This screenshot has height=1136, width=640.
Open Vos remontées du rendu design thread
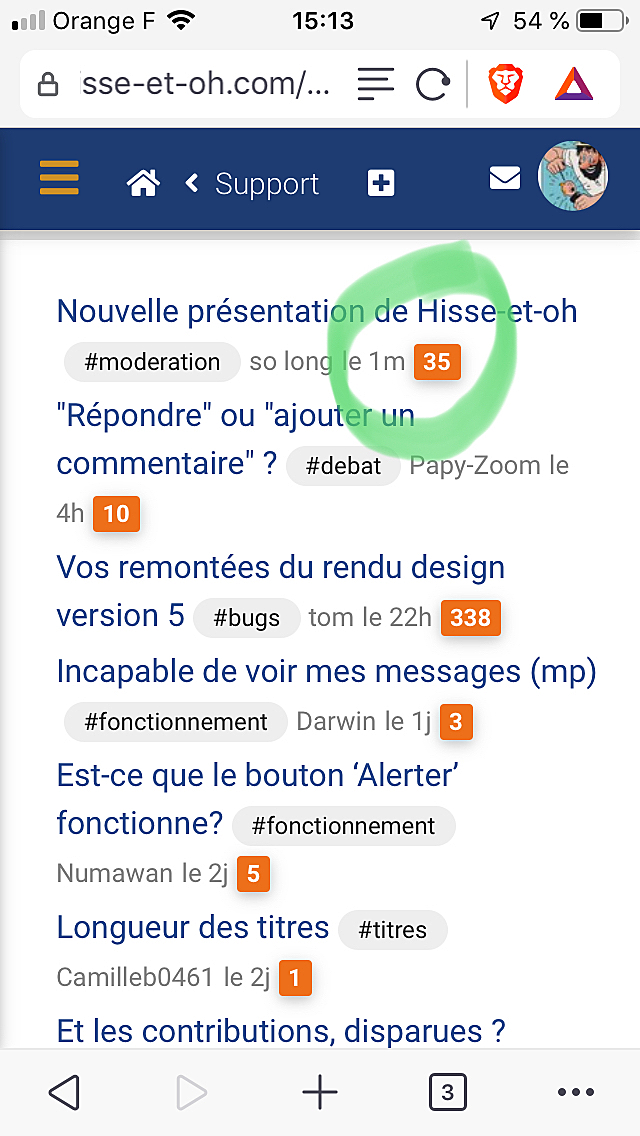click(280, 591)
